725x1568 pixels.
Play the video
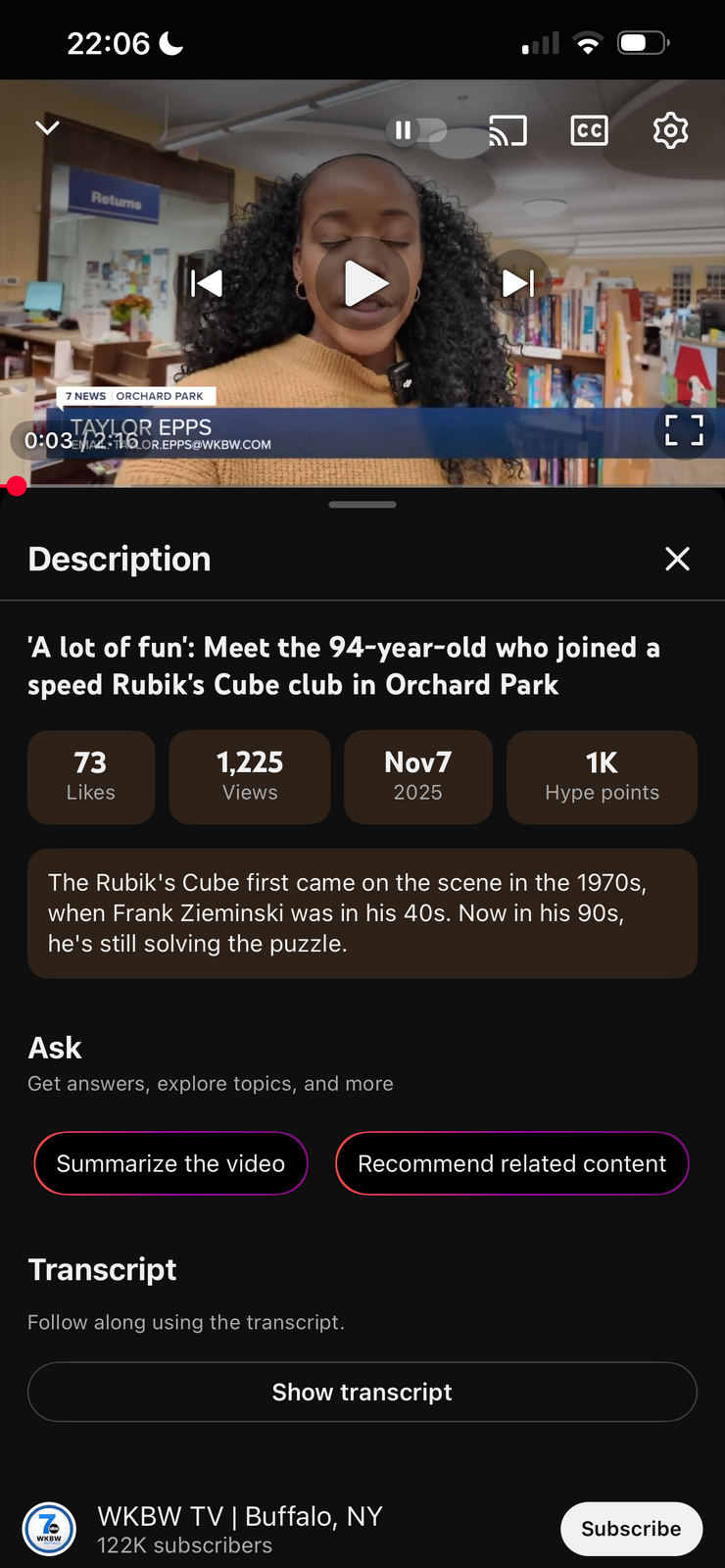[x=363, y=283]
